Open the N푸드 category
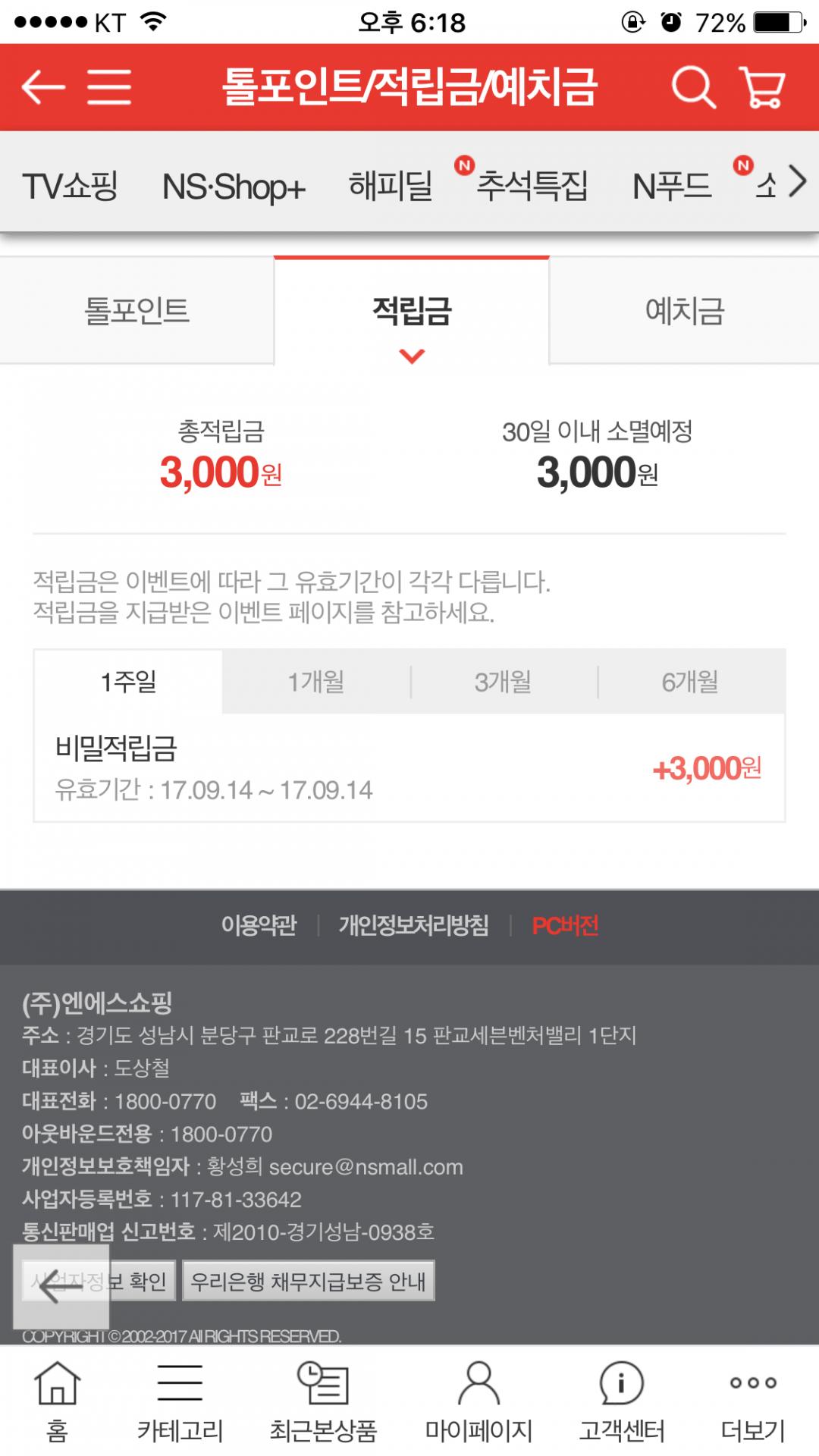 click(x=673, y=186)
